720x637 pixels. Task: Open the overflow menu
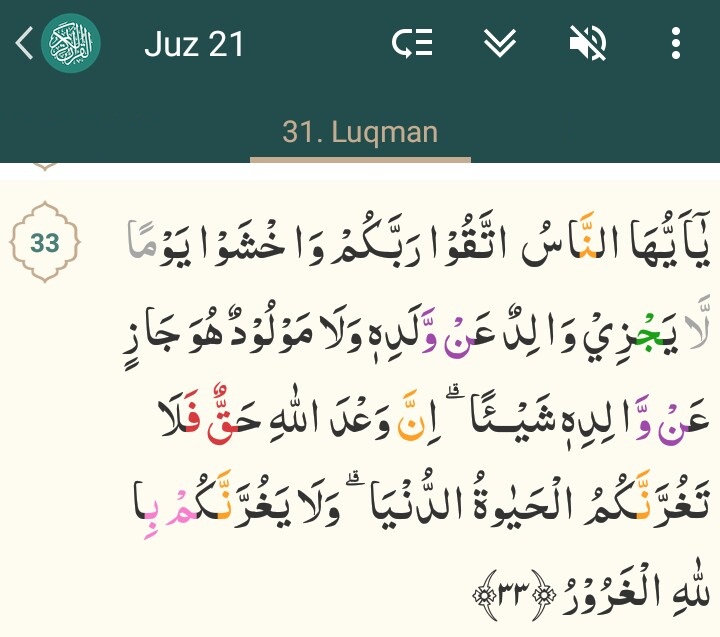(x=676, y=43)
